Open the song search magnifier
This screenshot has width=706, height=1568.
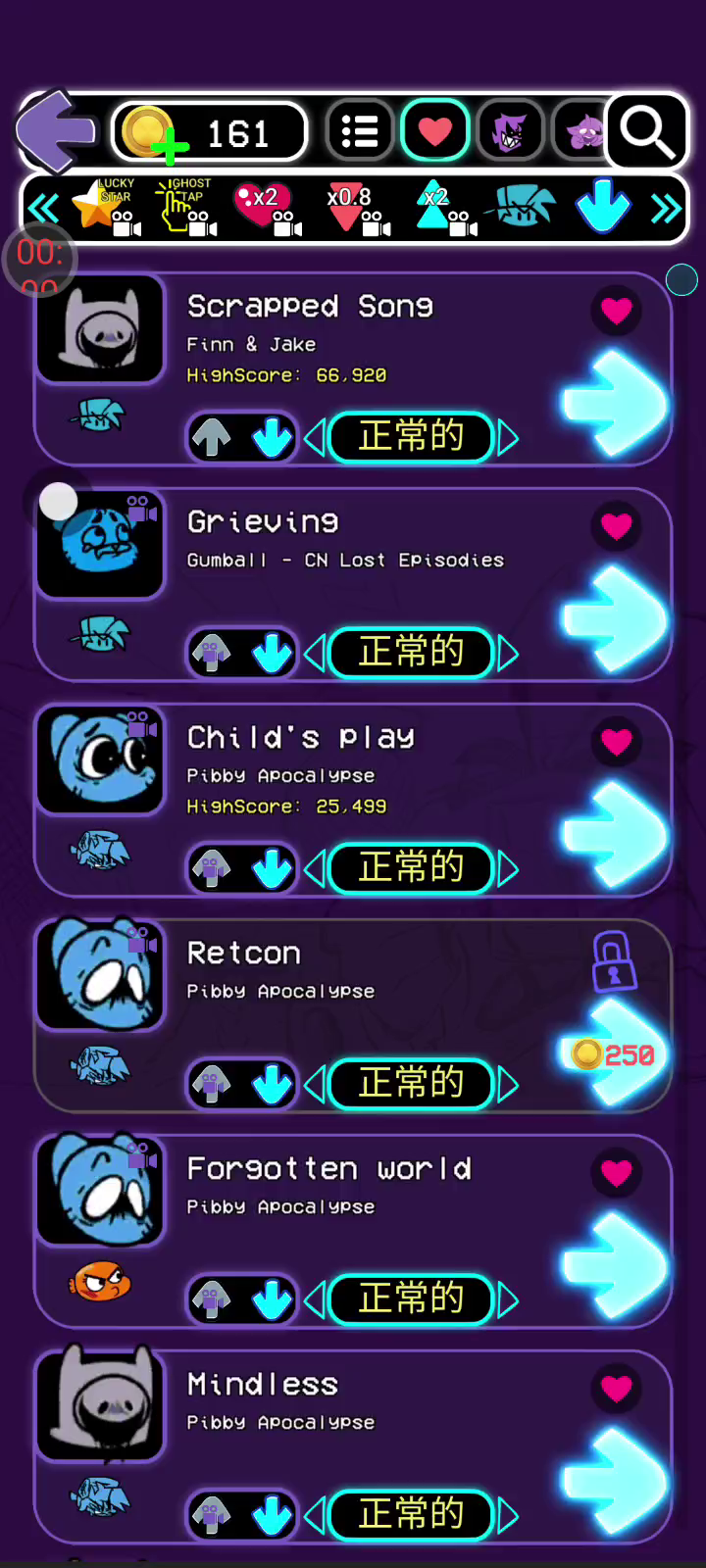pos(647,131)
